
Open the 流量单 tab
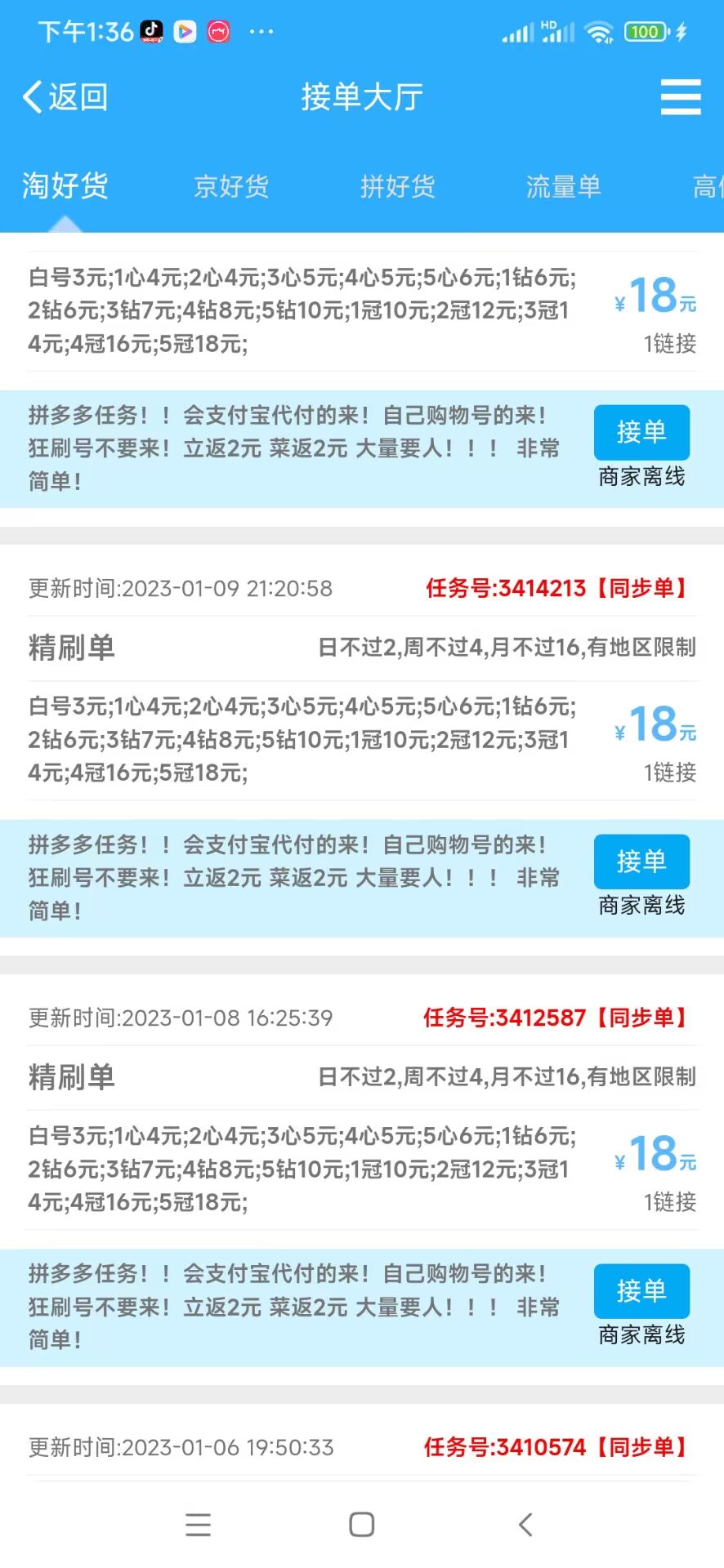pyautogui.click(x=563, y=186)
